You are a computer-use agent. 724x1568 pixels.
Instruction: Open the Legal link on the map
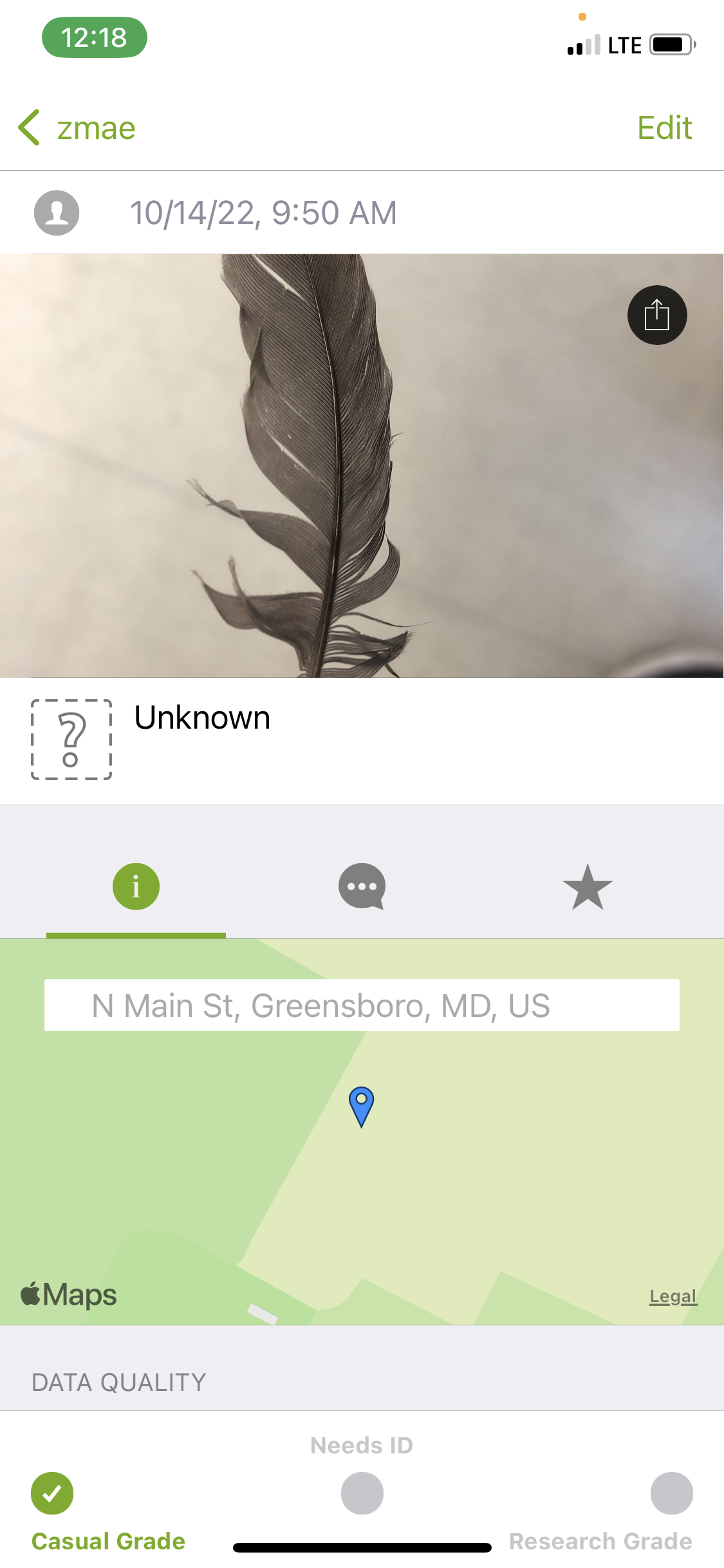pos(673,1296)
